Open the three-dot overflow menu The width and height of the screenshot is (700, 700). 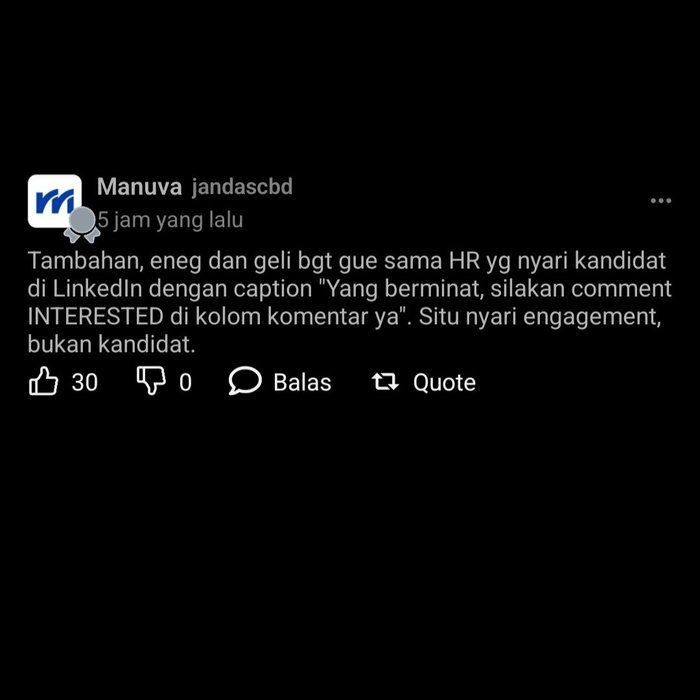(661, 201)
